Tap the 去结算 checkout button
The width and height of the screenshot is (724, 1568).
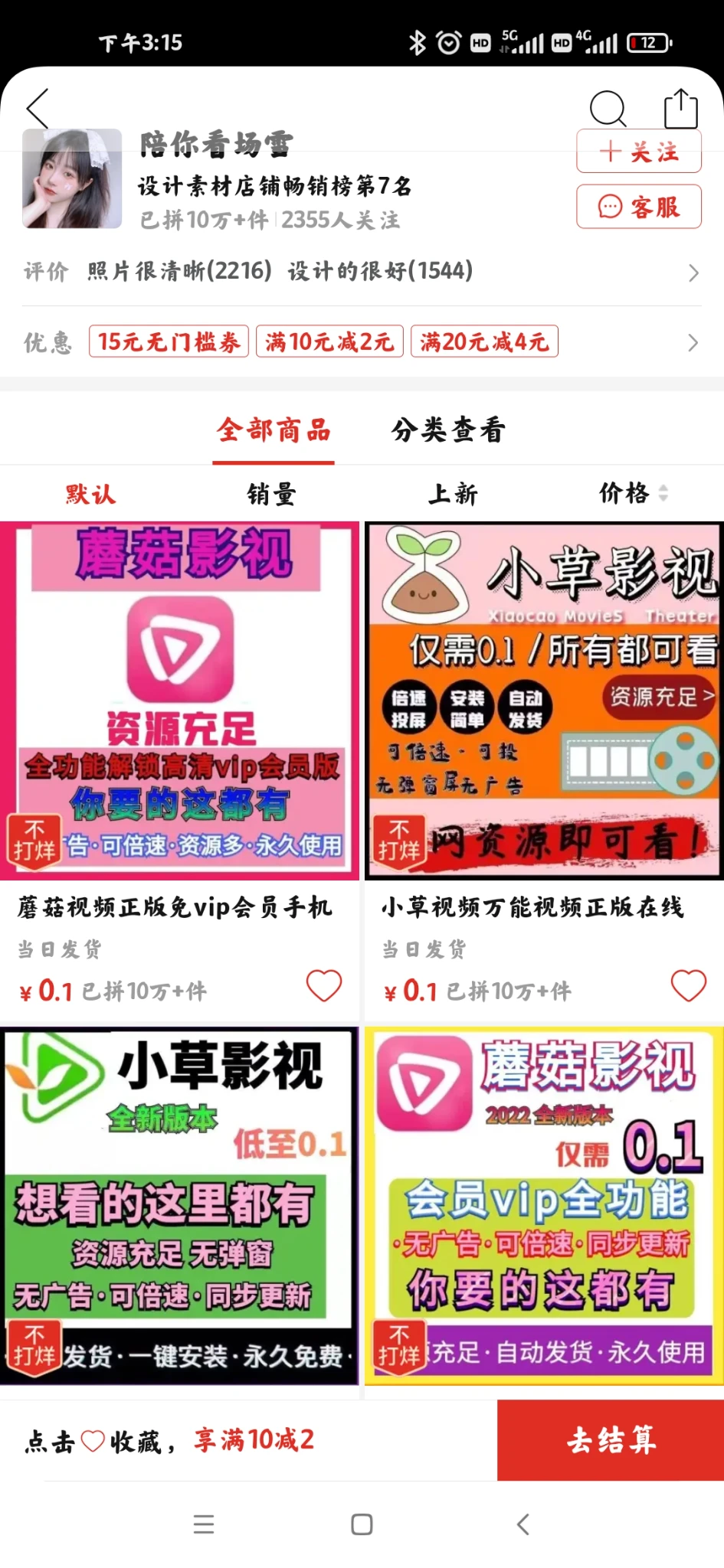click(x=611, y=1440)
